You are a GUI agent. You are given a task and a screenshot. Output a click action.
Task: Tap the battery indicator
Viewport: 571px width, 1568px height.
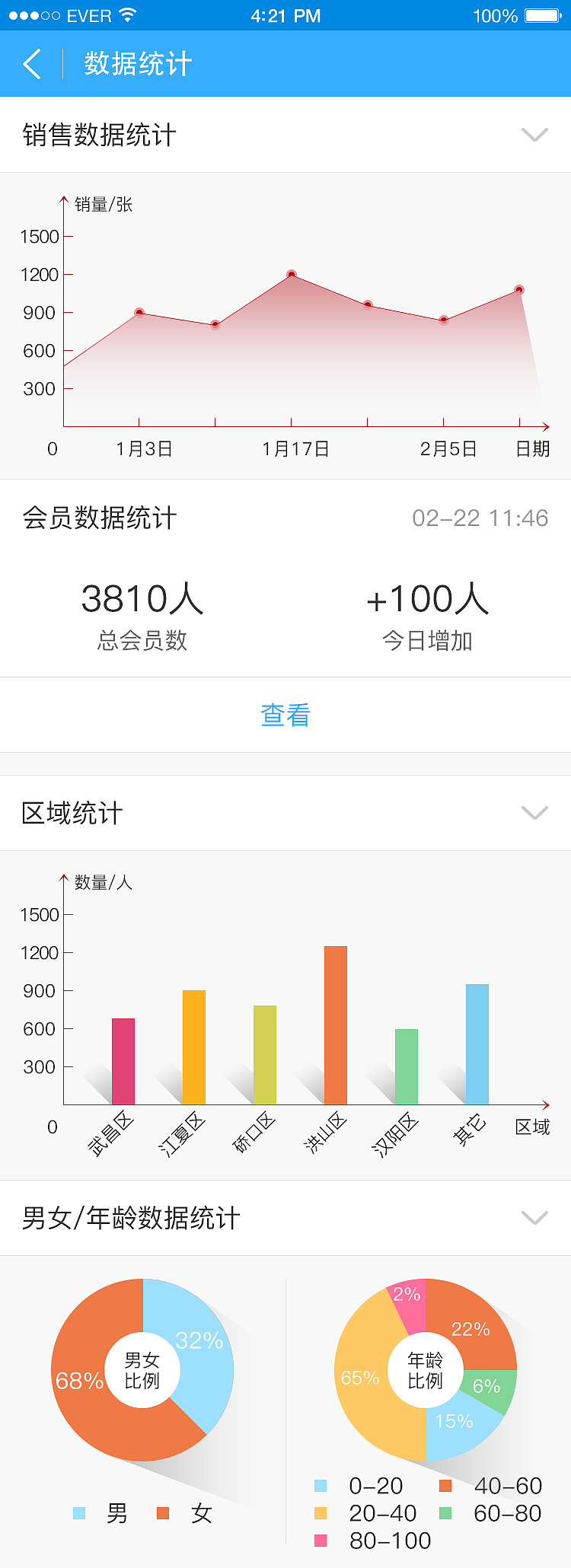538,15
